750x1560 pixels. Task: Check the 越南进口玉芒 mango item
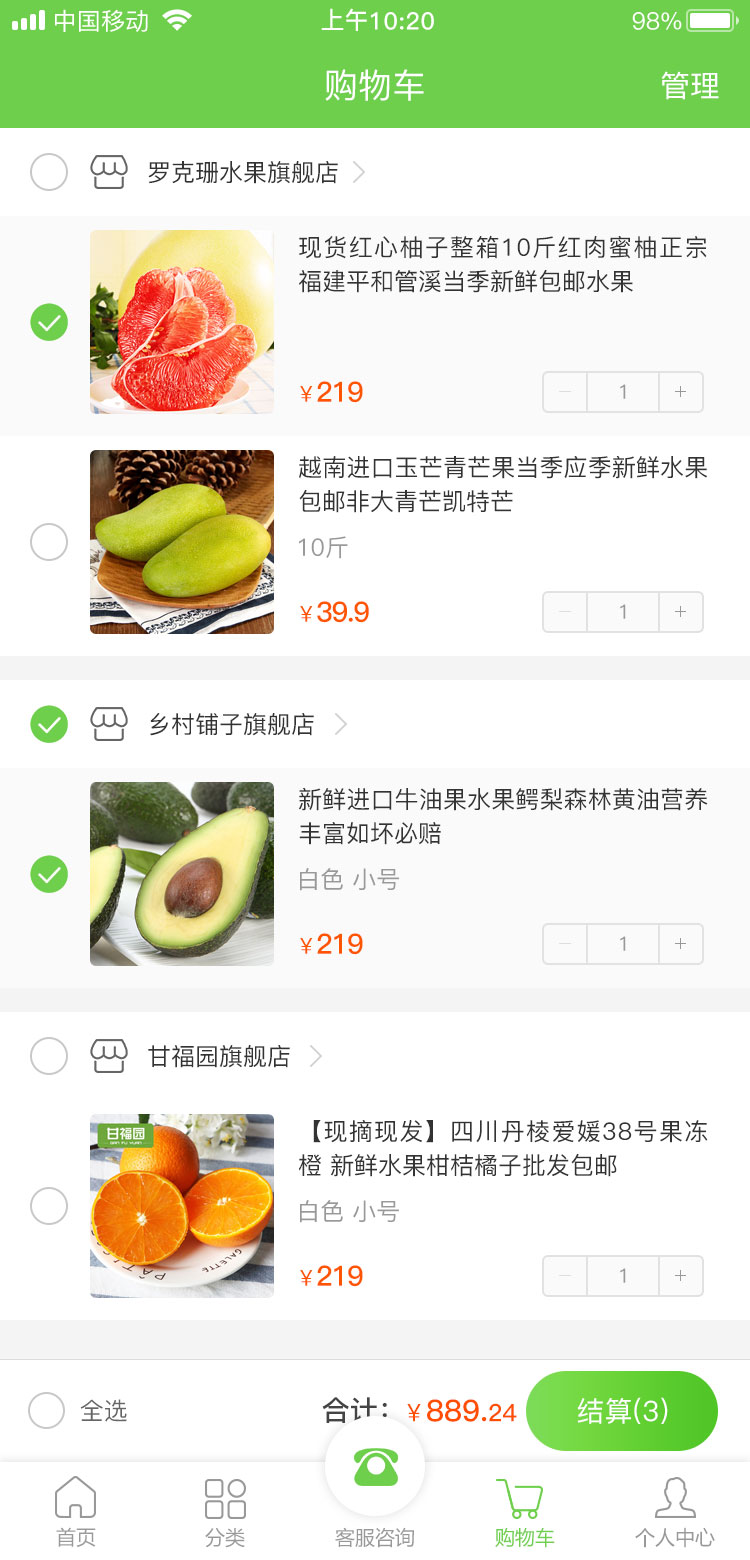pyautogui.click(x=49, y=543)
